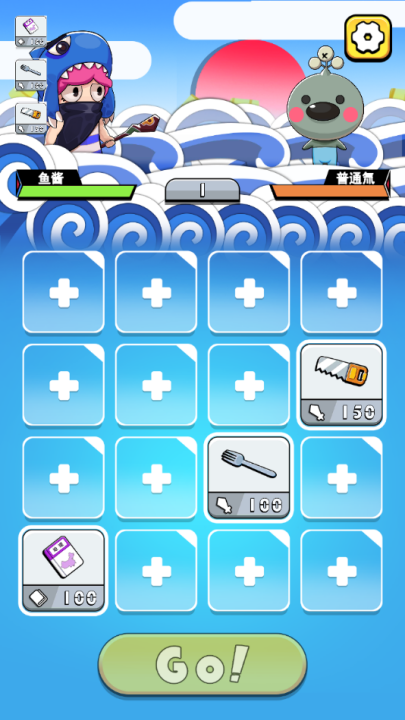This screenshot has width=405, height=720.
Task: Open the settings gear
Action: pos(368,38)
